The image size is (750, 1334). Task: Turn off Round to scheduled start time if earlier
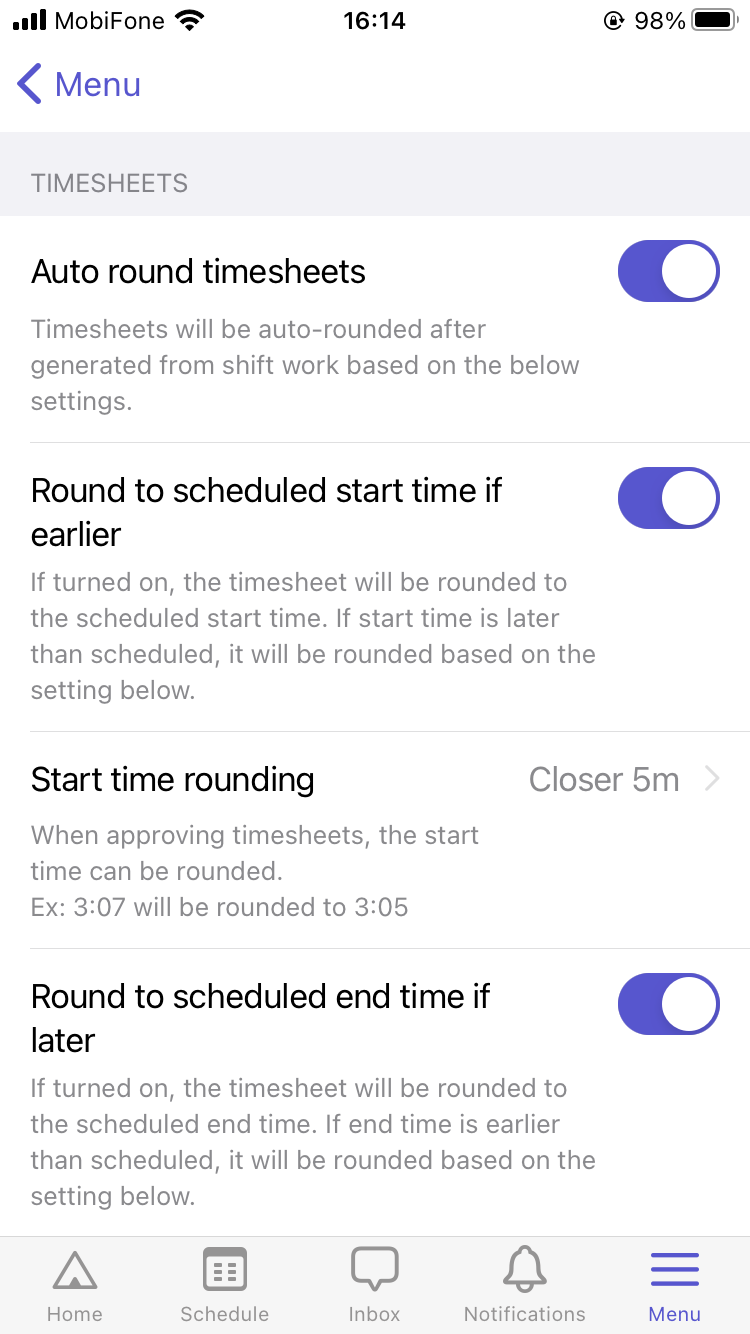tap(668, 497)
